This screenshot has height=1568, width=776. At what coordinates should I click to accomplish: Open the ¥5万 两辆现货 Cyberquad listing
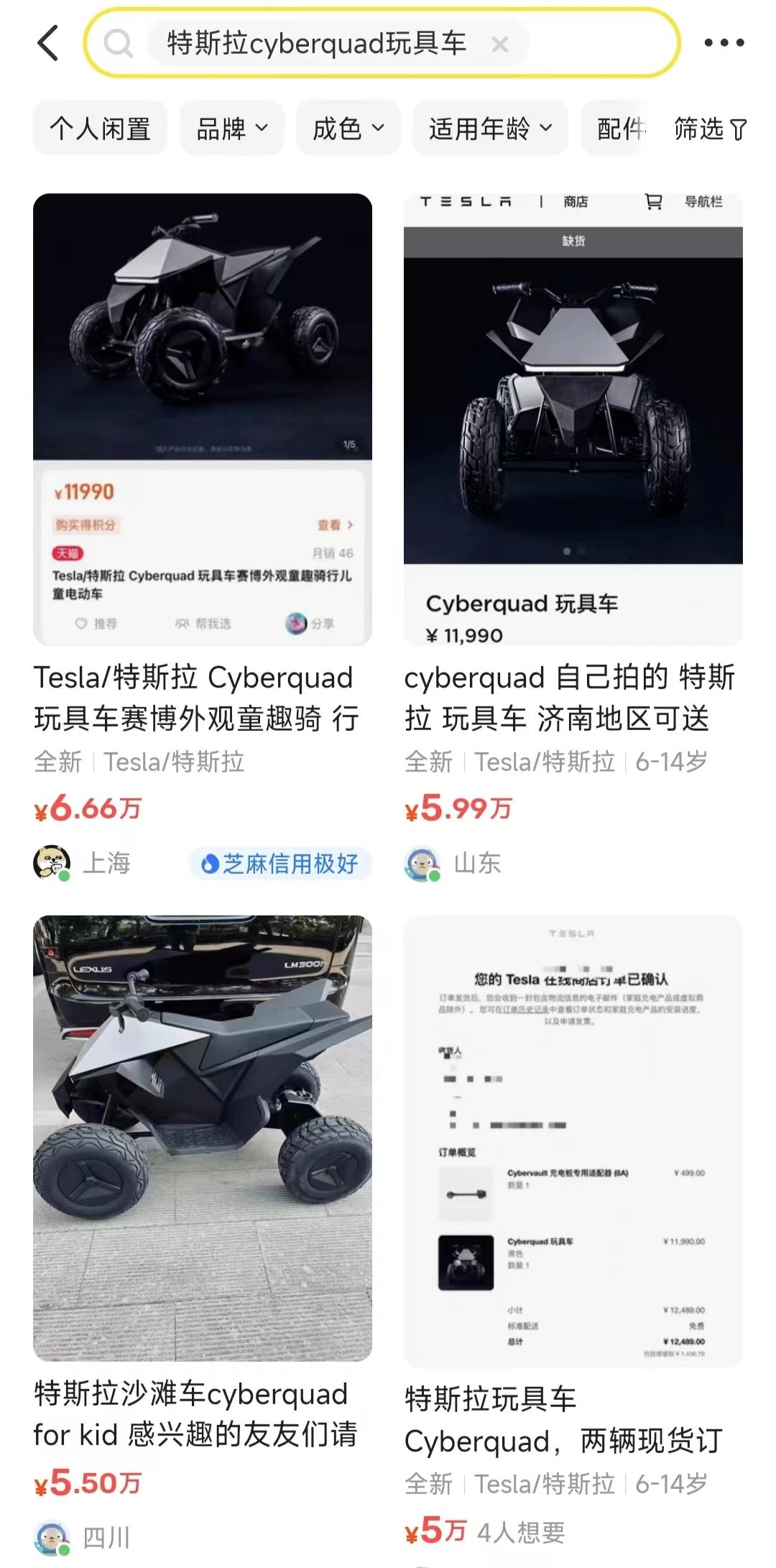[x=573, y=1150]
